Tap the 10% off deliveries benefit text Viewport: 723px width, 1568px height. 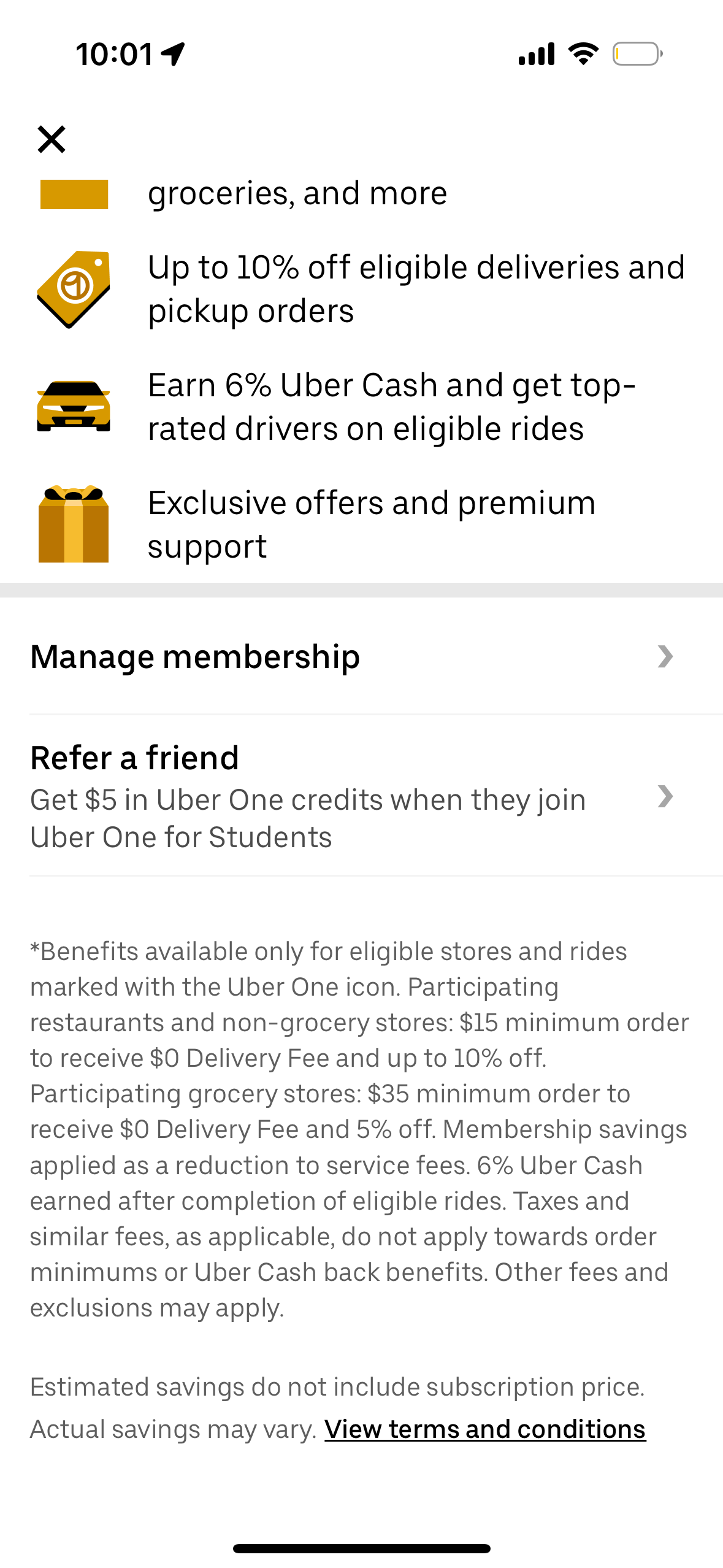click(x=416, y=287)
